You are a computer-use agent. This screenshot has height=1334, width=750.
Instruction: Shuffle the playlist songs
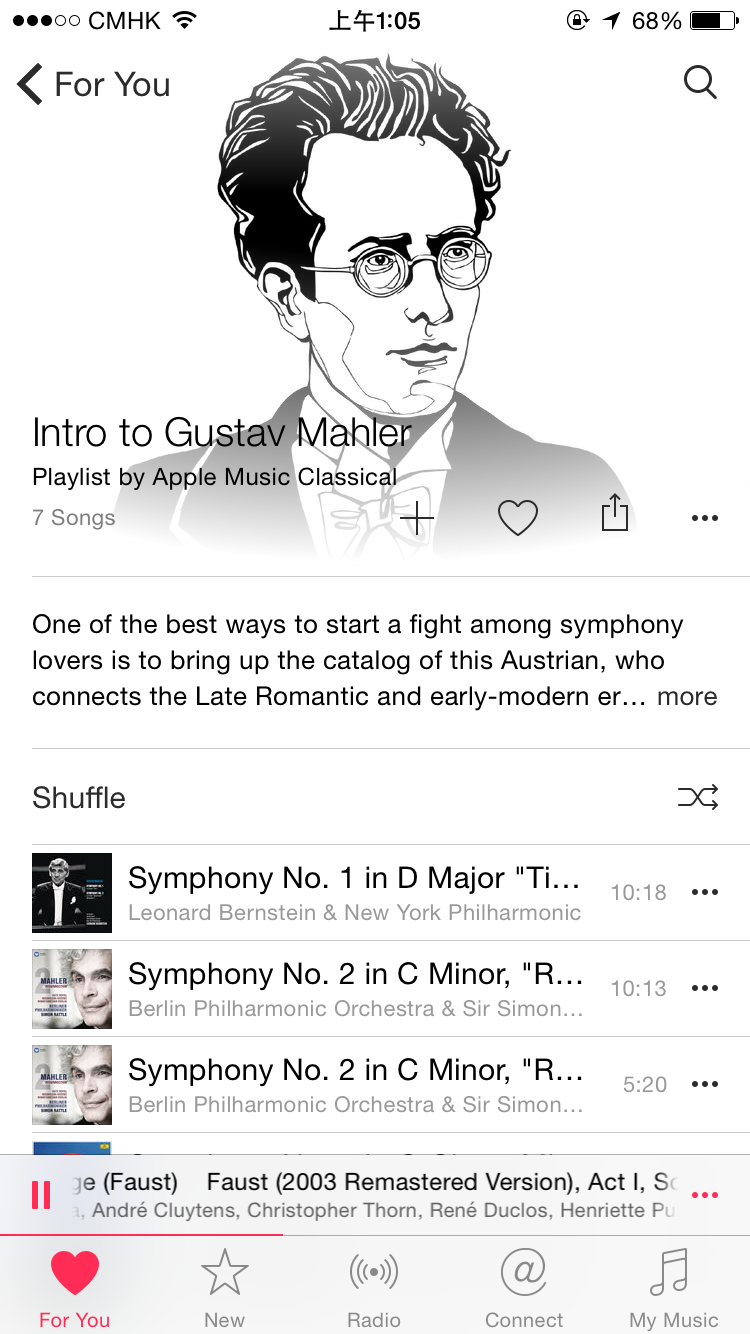point(697,797)
